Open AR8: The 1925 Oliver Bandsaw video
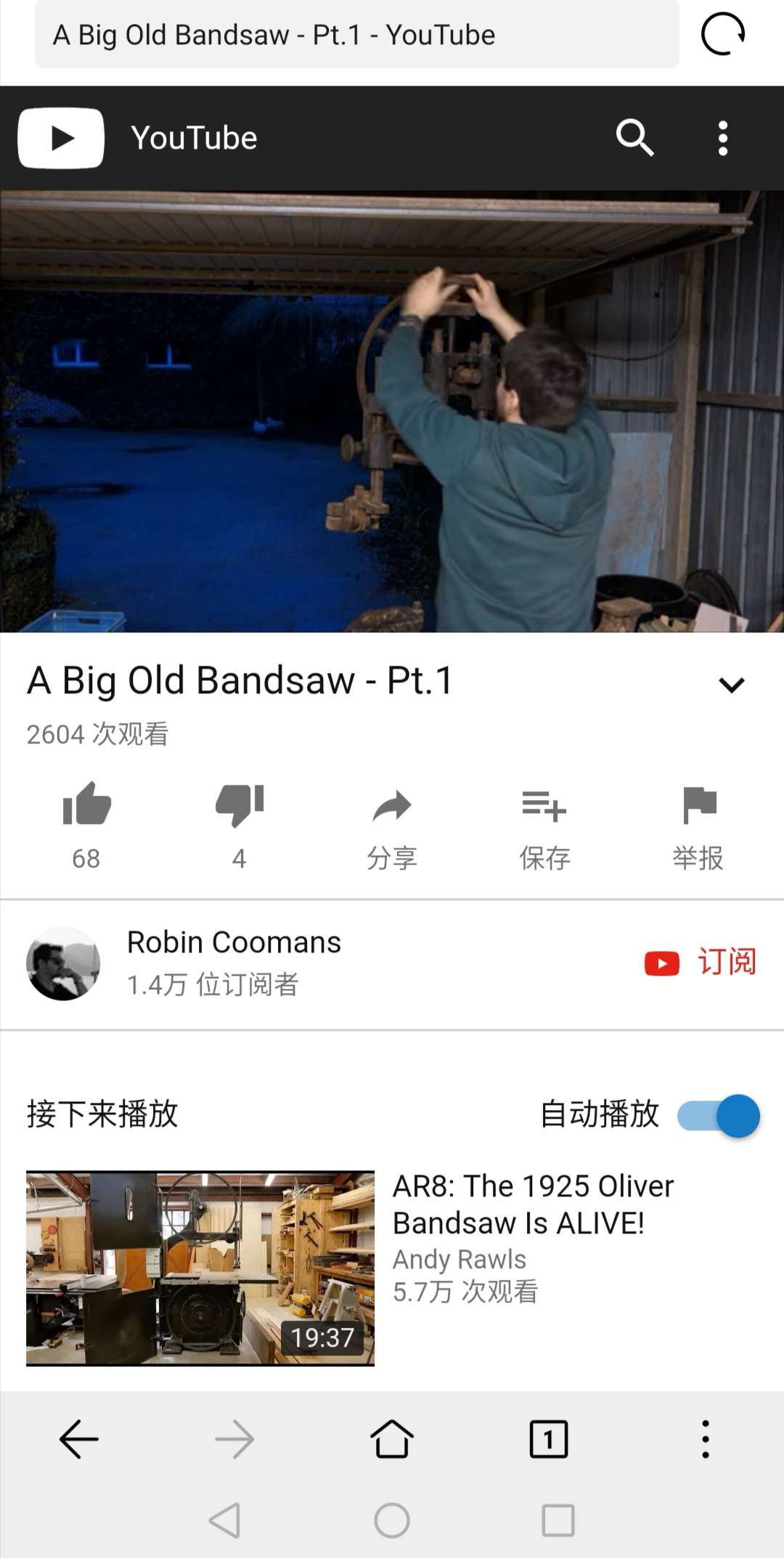This screenshot has height=1558, width=784. [533, 1204]
